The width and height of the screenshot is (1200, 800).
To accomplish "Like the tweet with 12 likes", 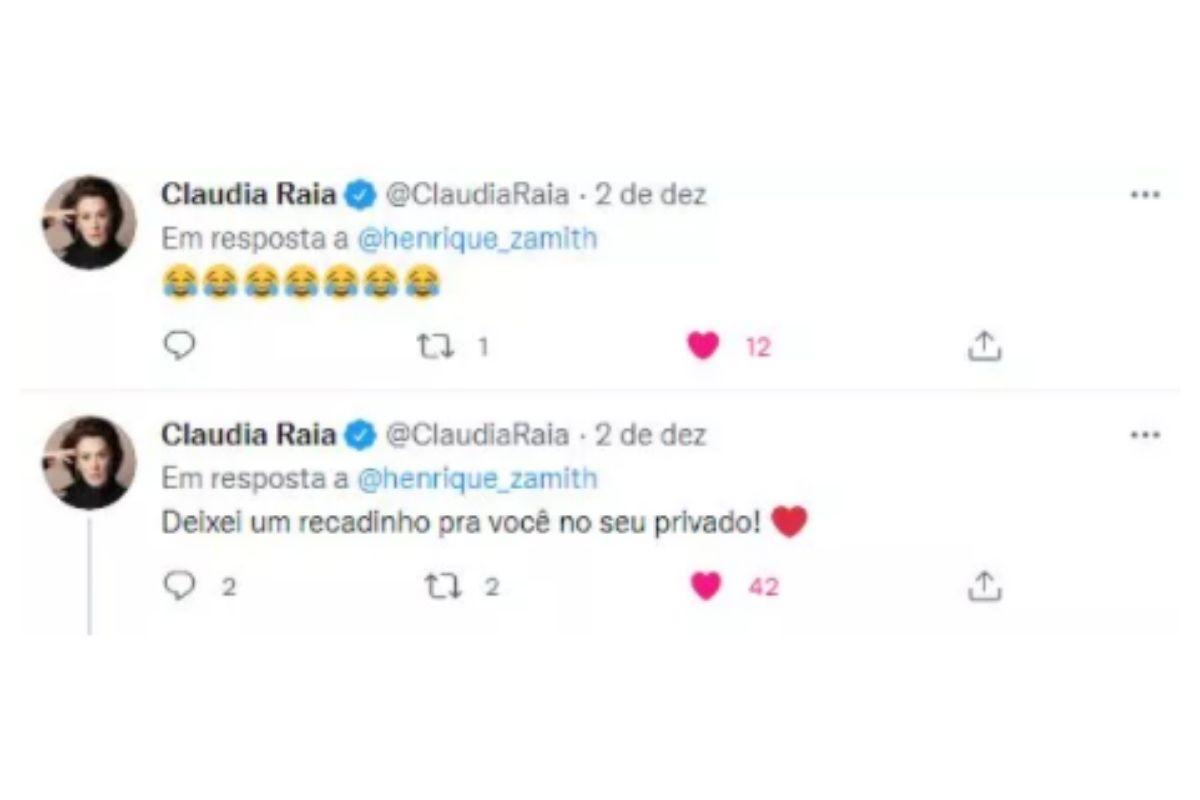I will point(704,346).
